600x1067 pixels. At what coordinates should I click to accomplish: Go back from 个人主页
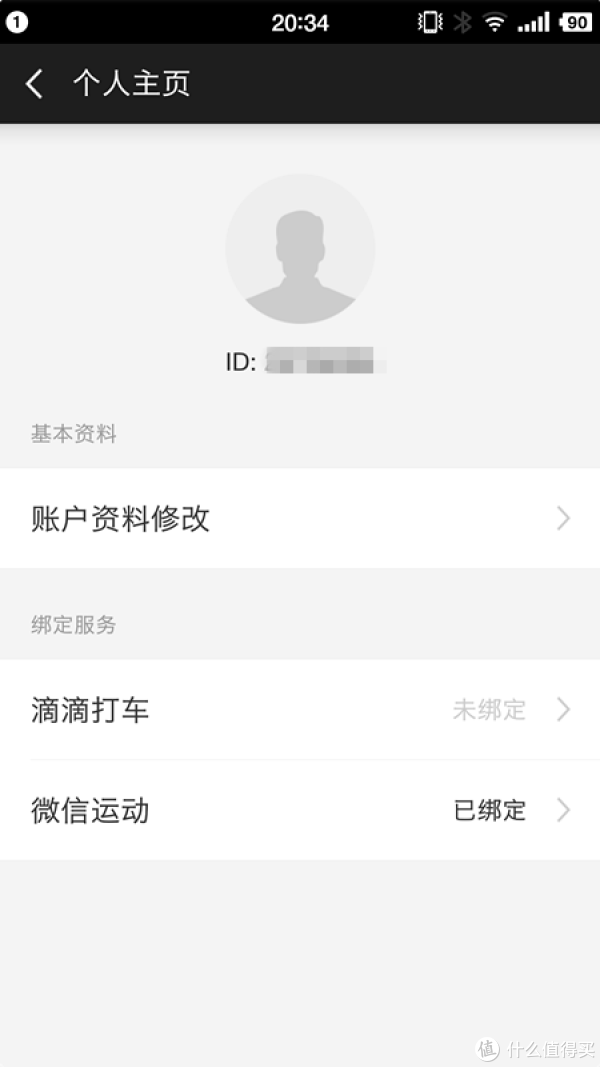(x=34, y=84)
